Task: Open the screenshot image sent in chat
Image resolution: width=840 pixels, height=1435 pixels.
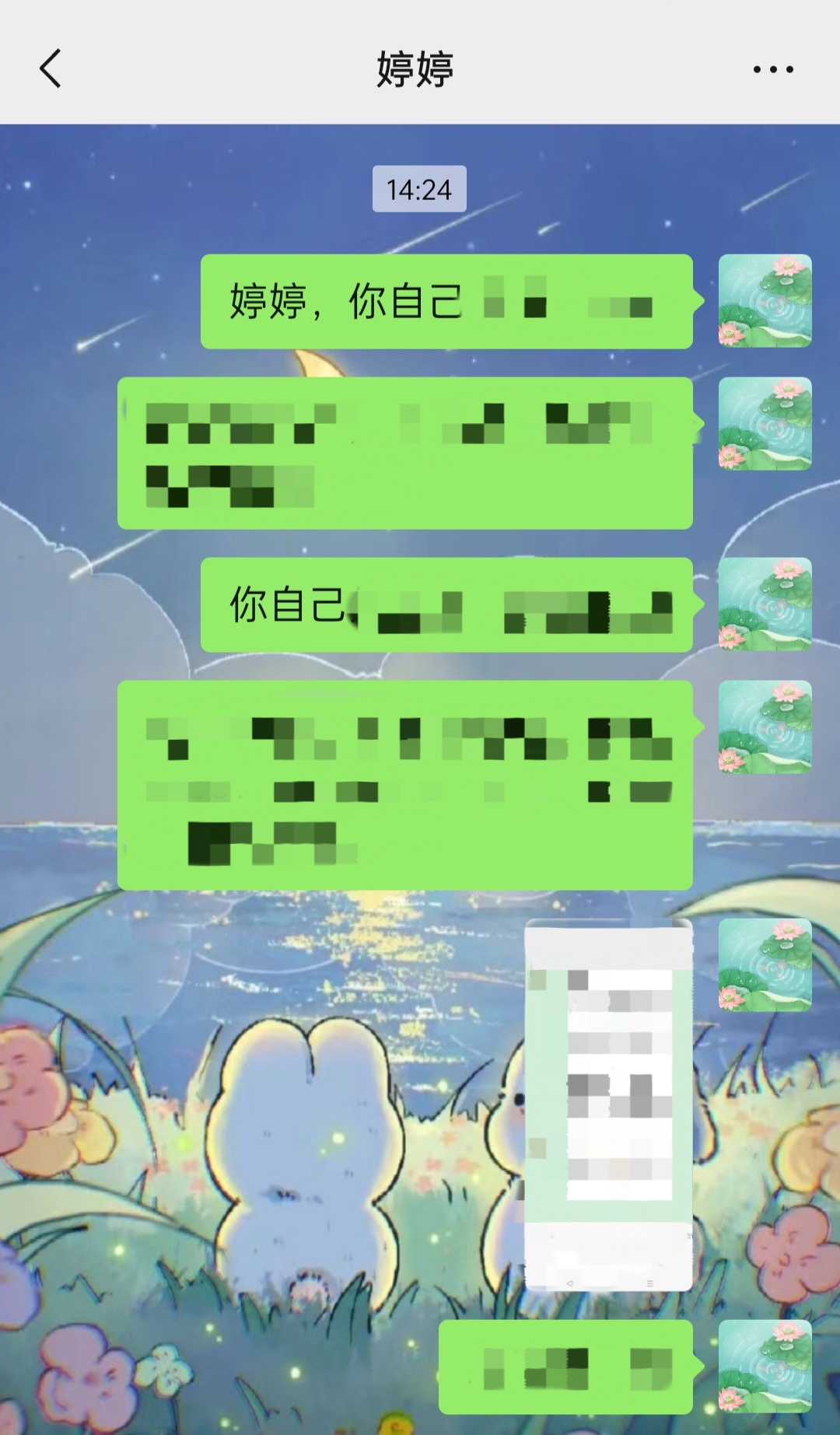Action: coord(609,1104)
